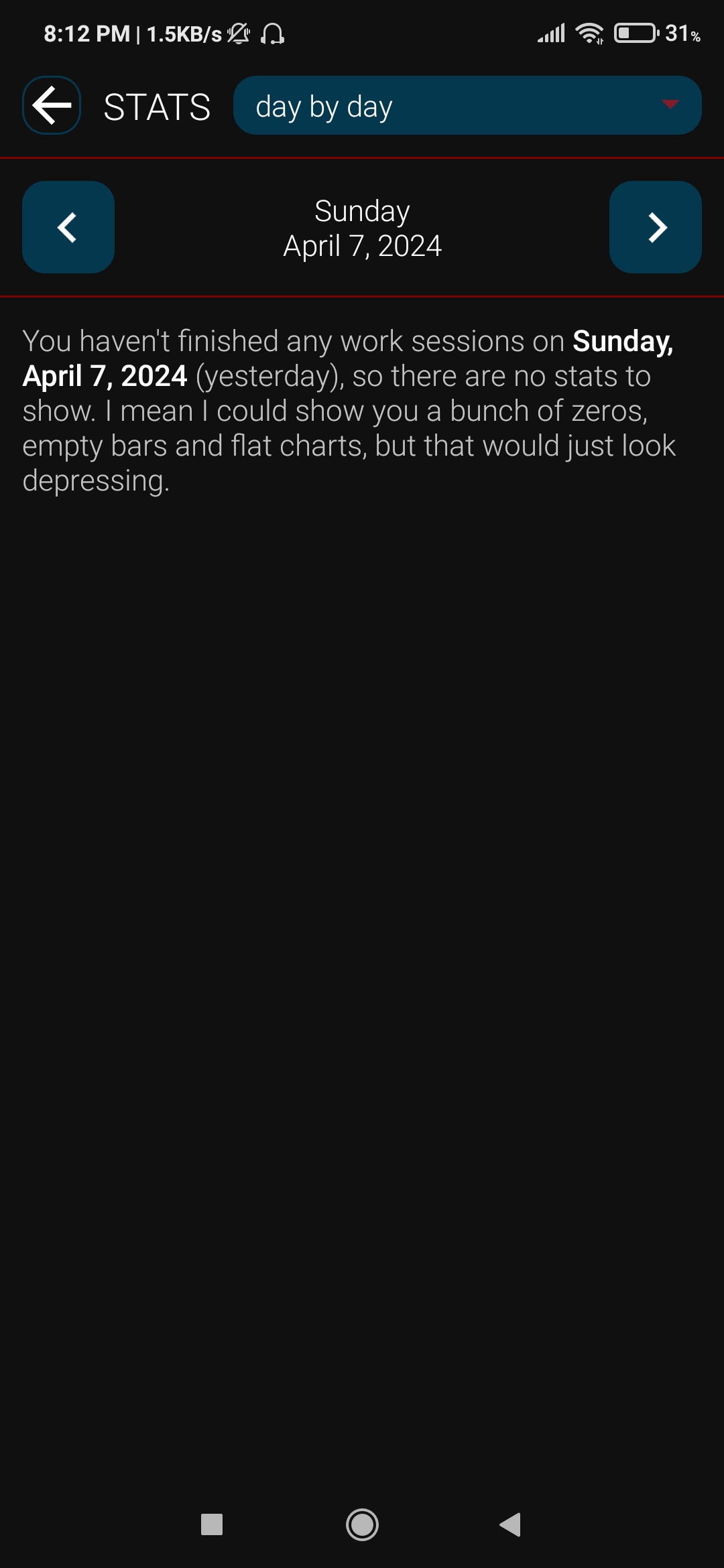Viewport: 724px width, 1568px height.
Task: Go back using the STATS back arrow
Action: coord(52,105)
